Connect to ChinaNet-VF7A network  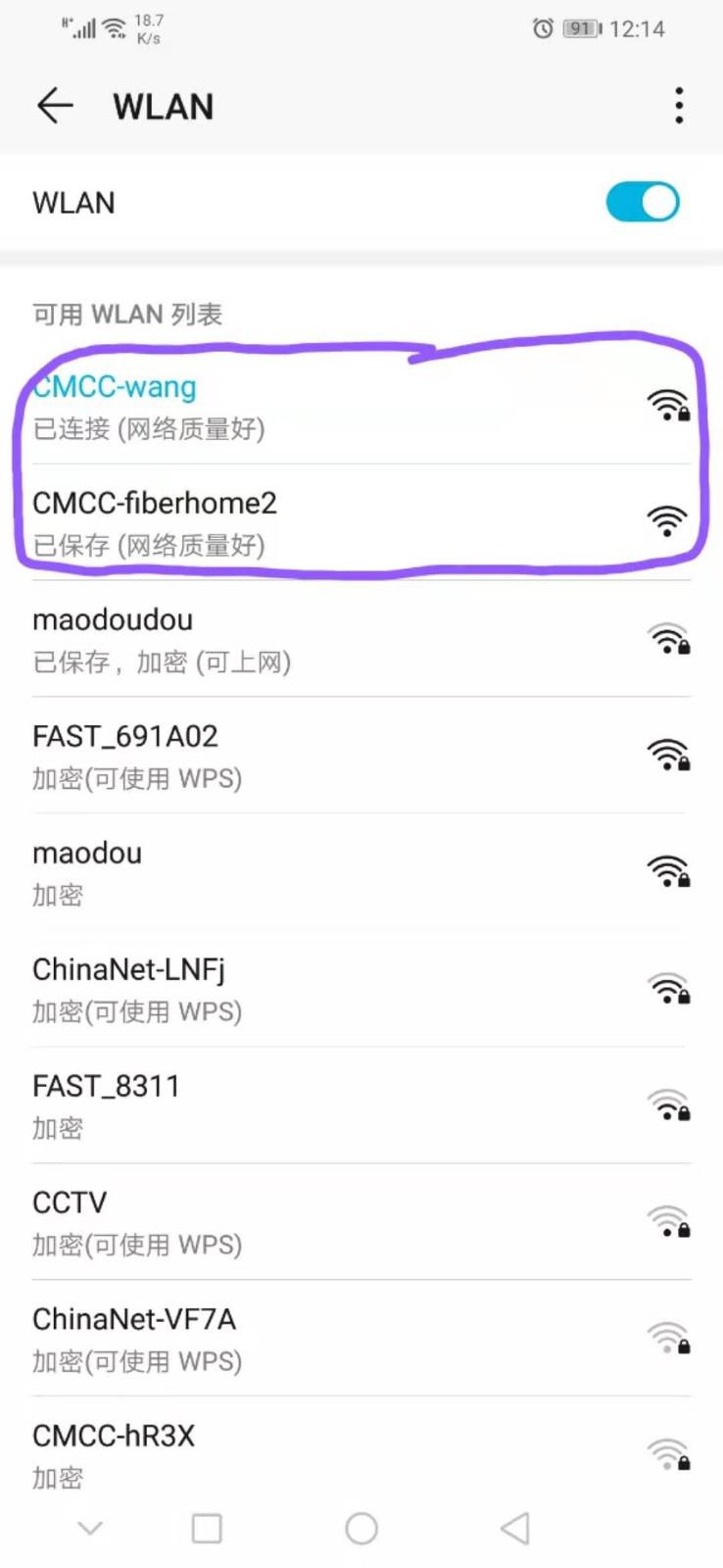[294, 1338]
